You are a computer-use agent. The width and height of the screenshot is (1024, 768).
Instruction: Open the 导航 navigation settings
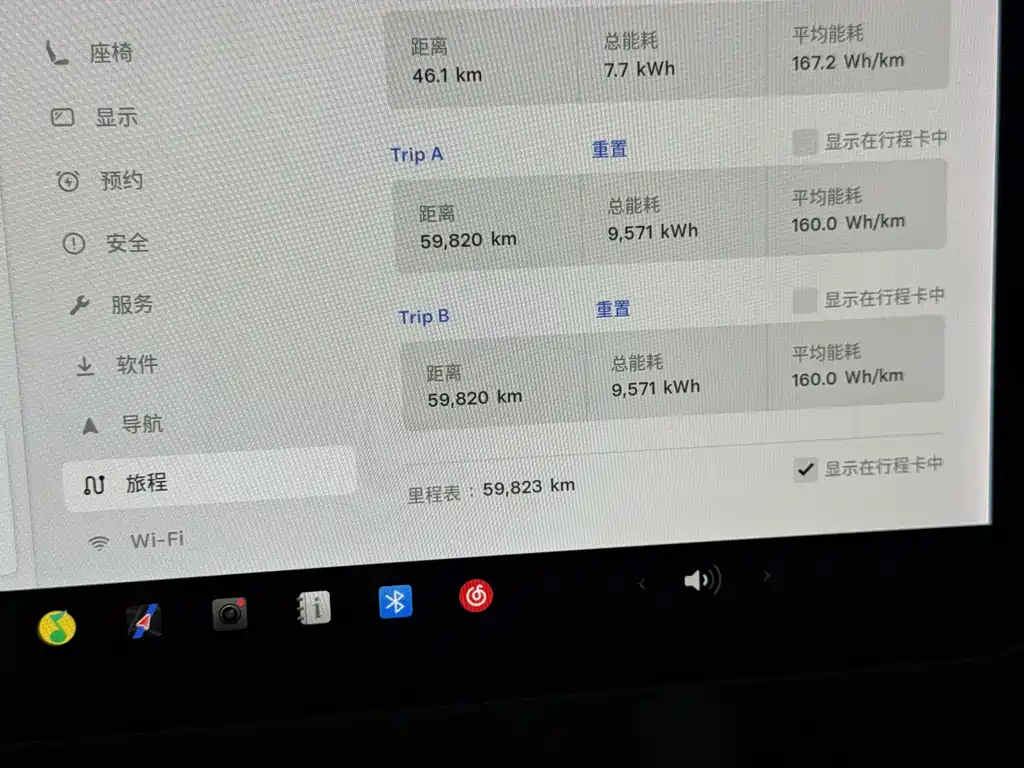[x=122, y=424]
